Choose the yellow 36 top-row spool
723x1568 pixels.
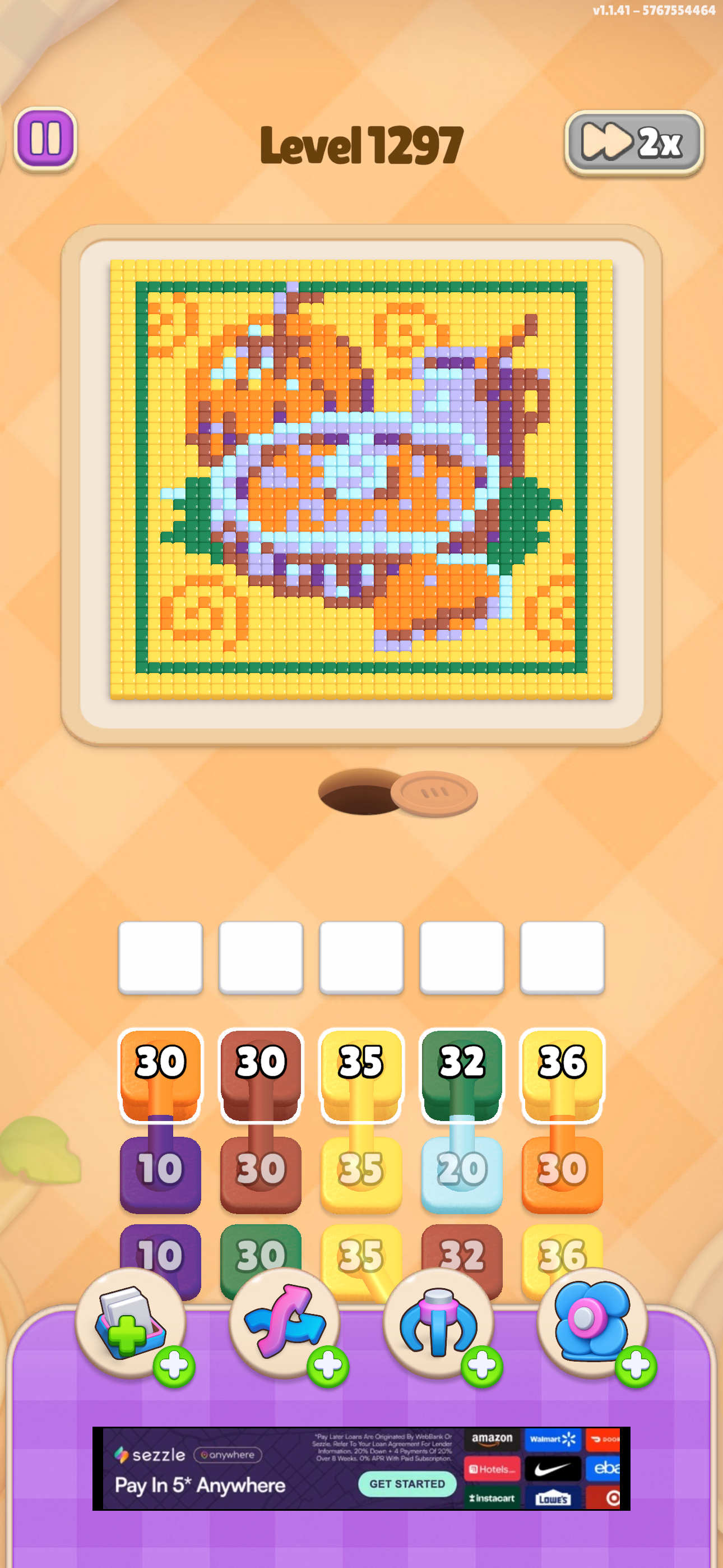(x=562, y=1074)
